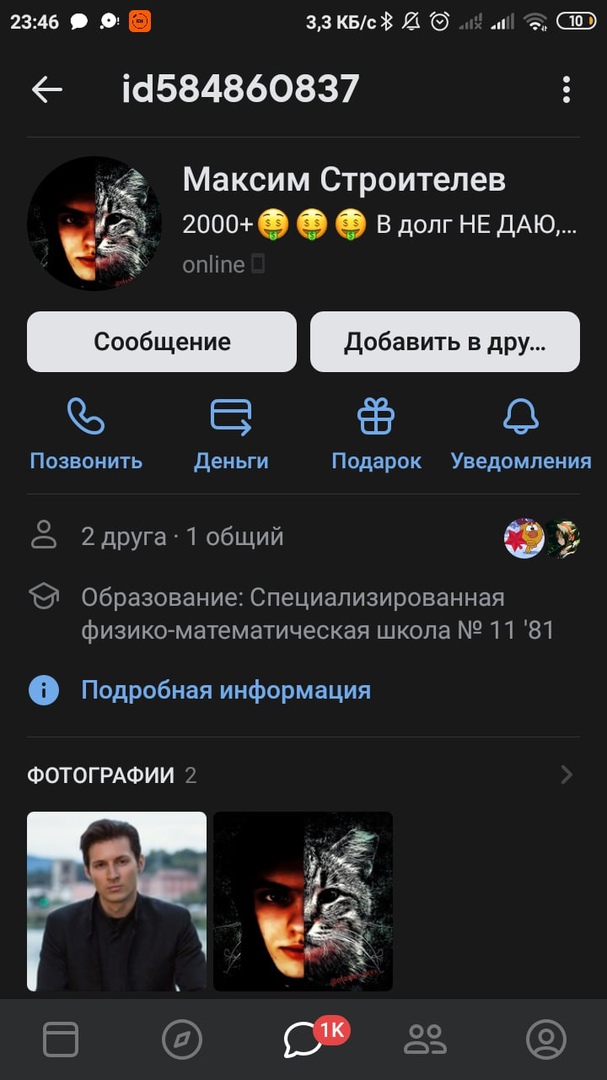Screen dimensions: 607x1080
Task: Switch to the friends tab
Action: point(425,1040)
